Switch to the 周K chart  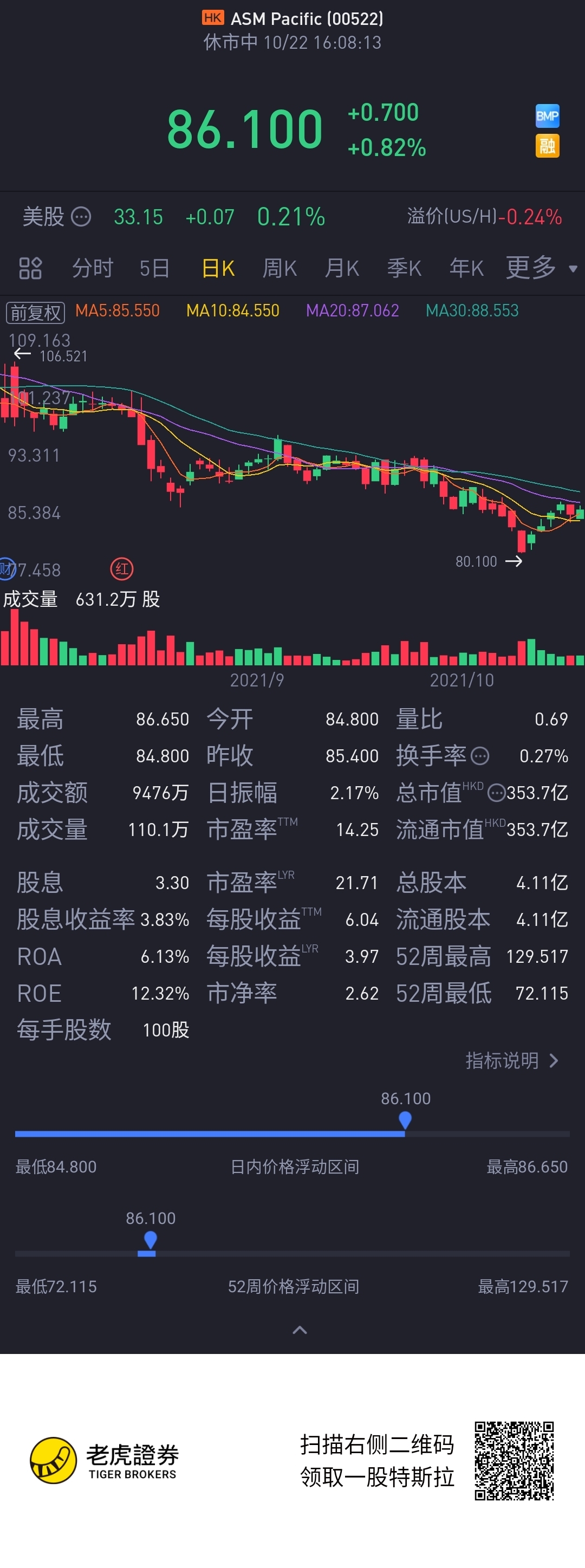(x=279, y=268)
